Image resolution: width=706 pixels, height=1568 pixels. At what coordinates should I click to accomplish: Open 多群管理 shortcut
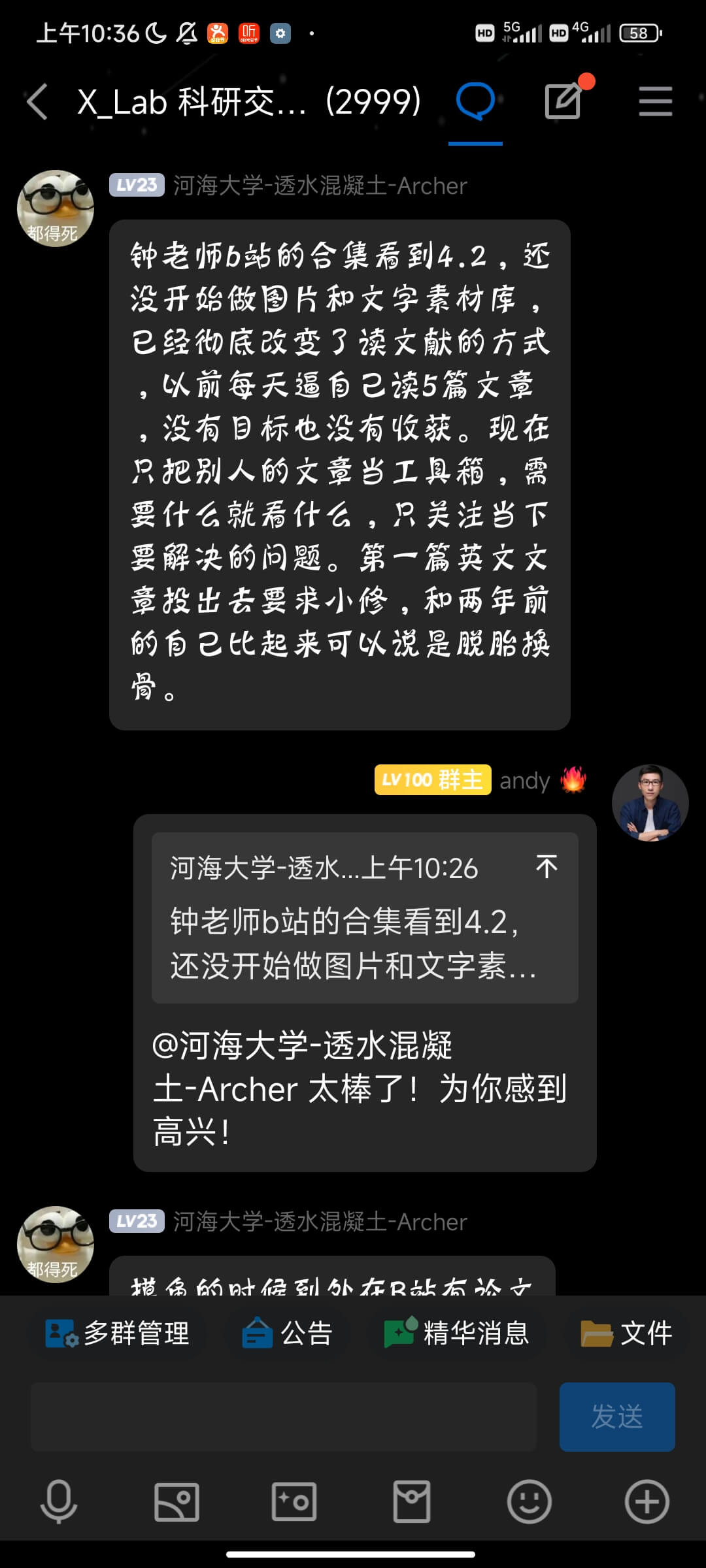(117, 1333)
